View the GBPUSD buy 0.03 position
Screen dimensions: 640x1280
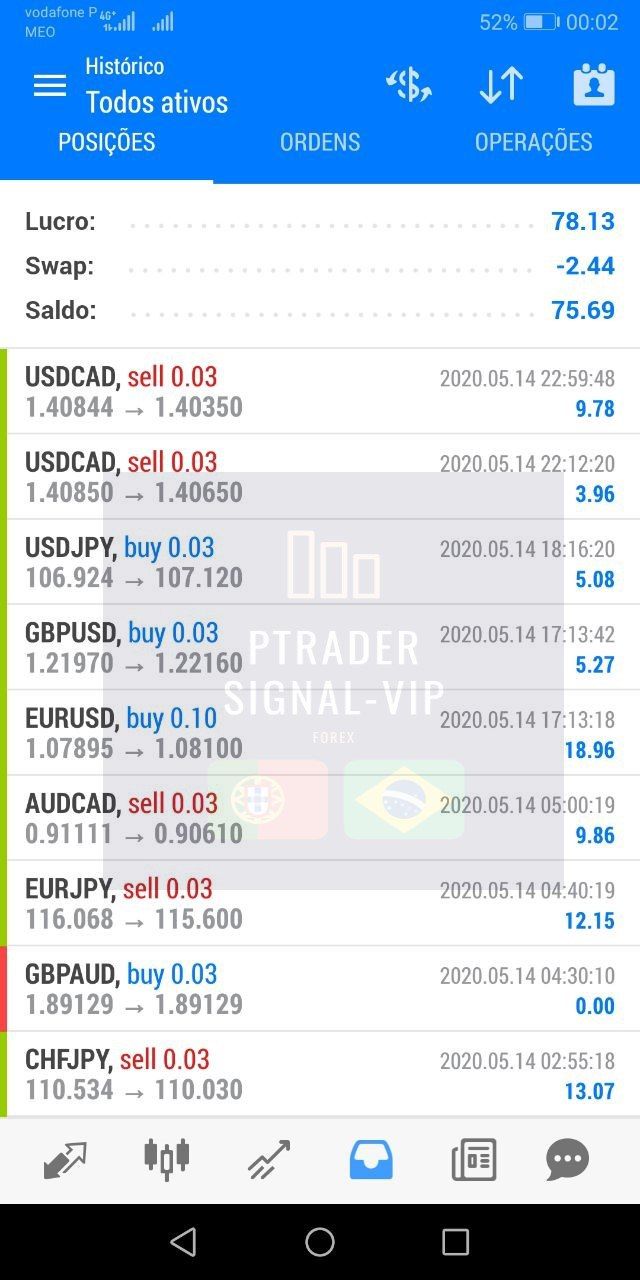click(x=320, y=647)
